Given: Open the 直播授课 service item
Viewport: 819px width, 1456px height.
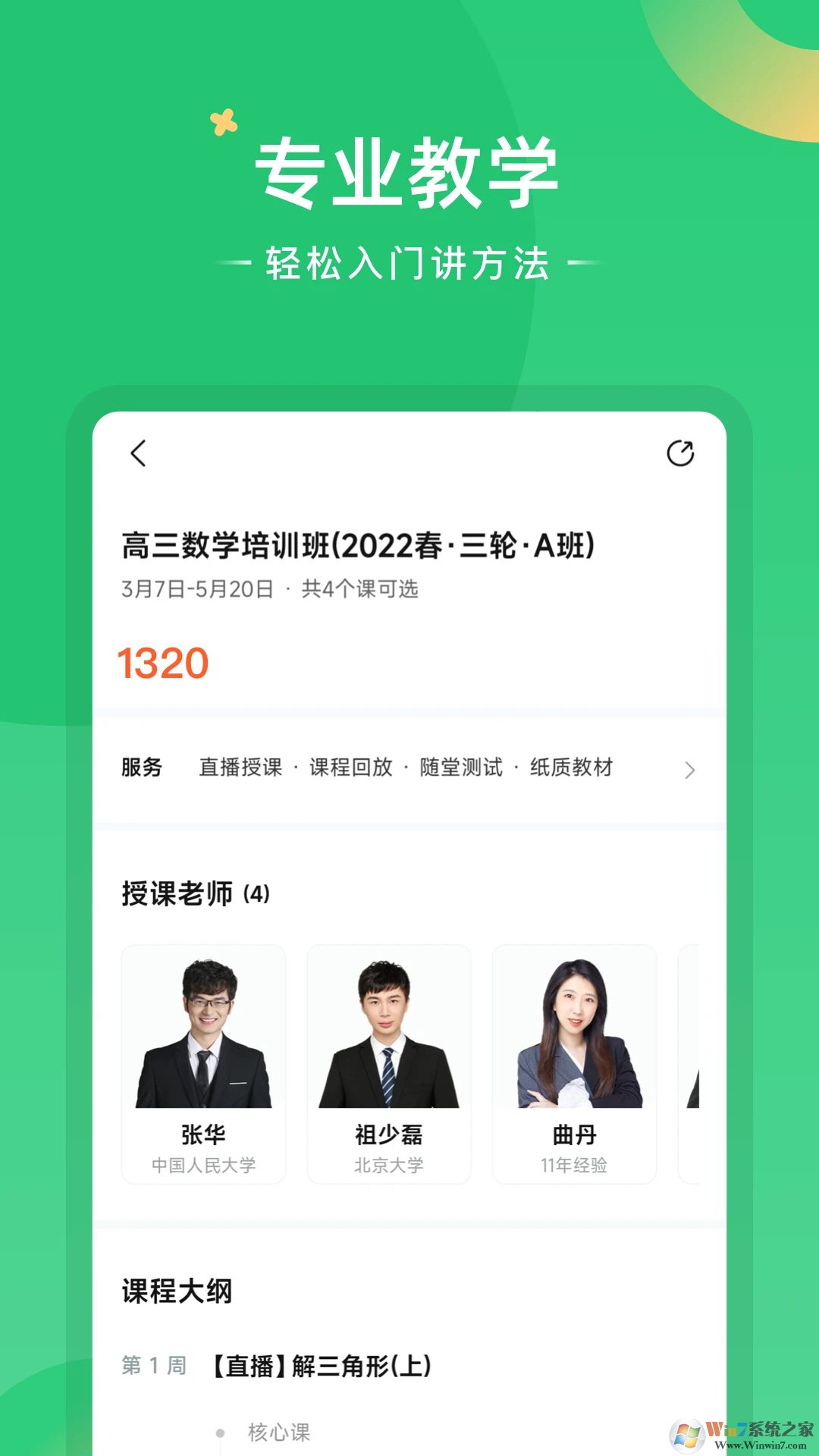Looking at the screenshot, I should click(240, 767).
